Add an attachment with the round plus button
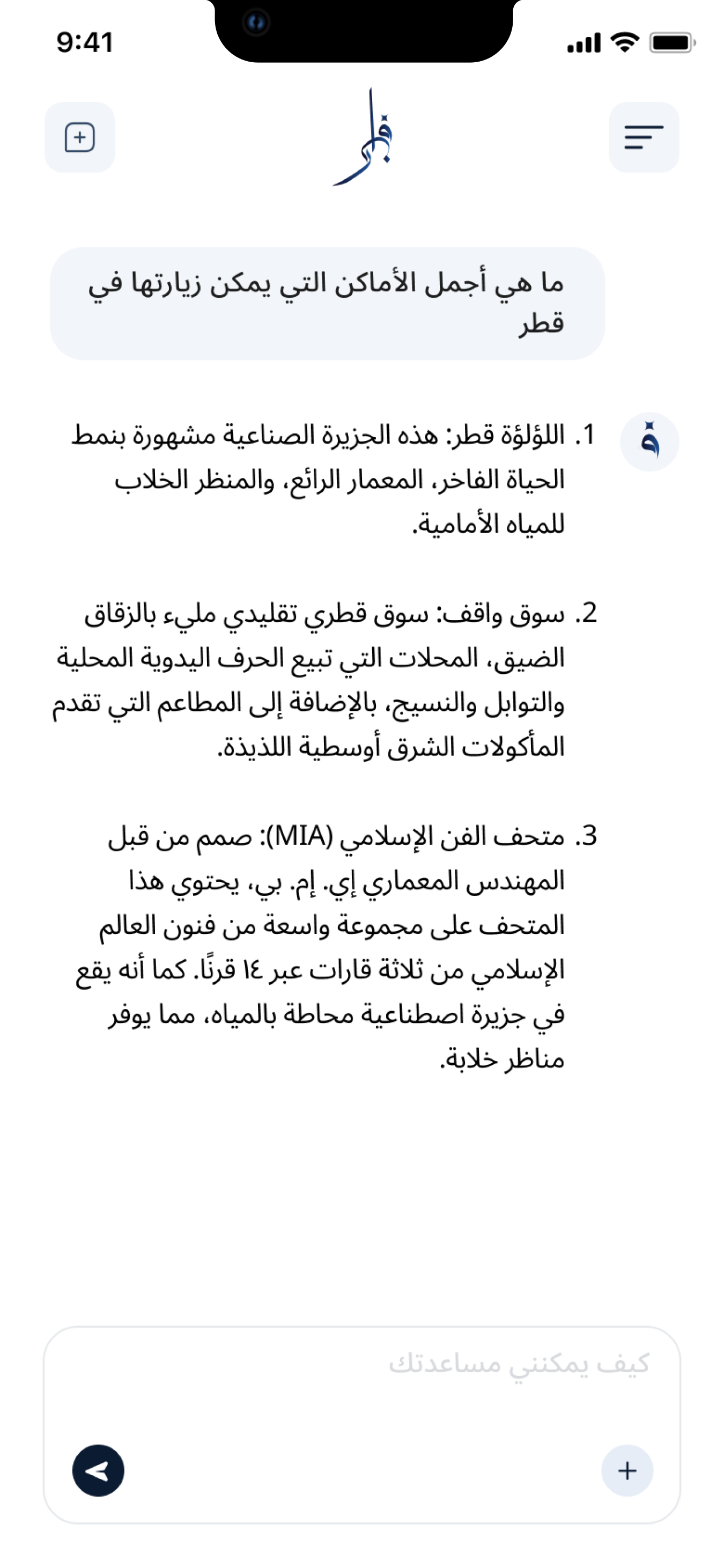724x1568 pixels. pos(627,1470)
